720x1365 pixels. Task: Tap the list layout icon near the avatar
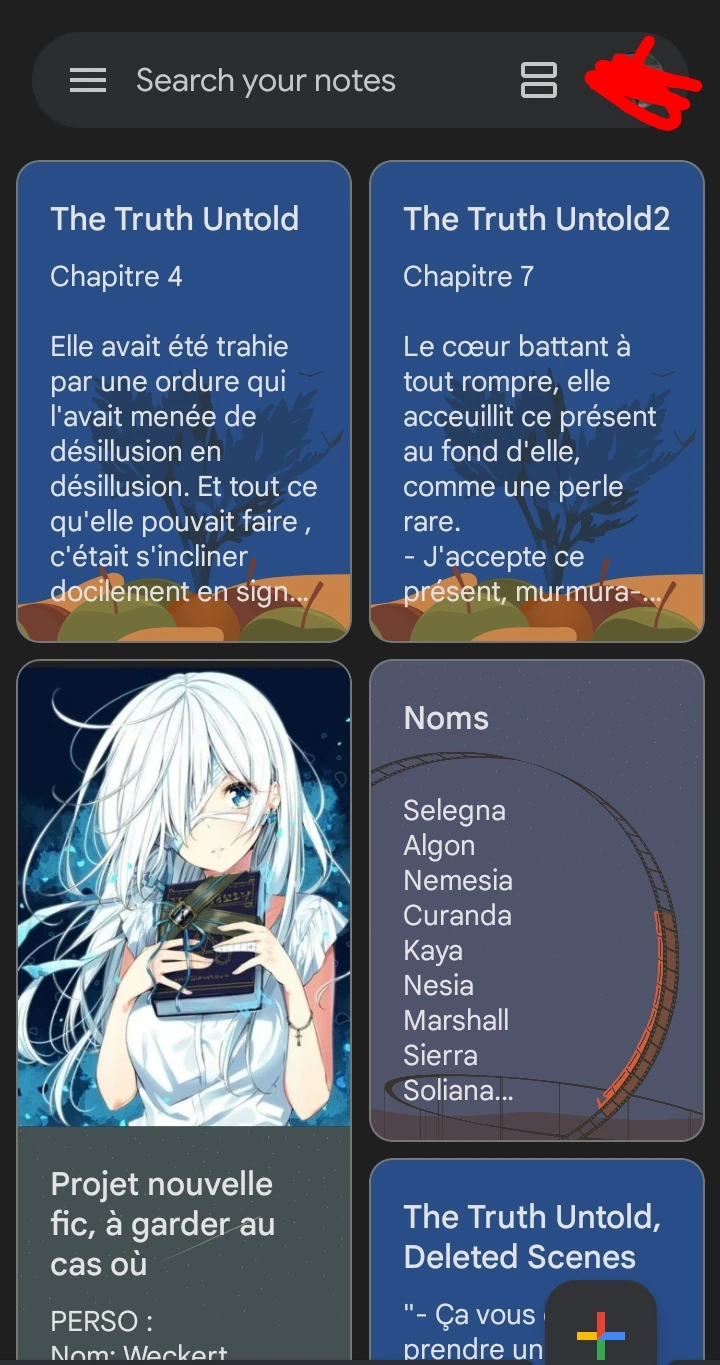(539, 80)
